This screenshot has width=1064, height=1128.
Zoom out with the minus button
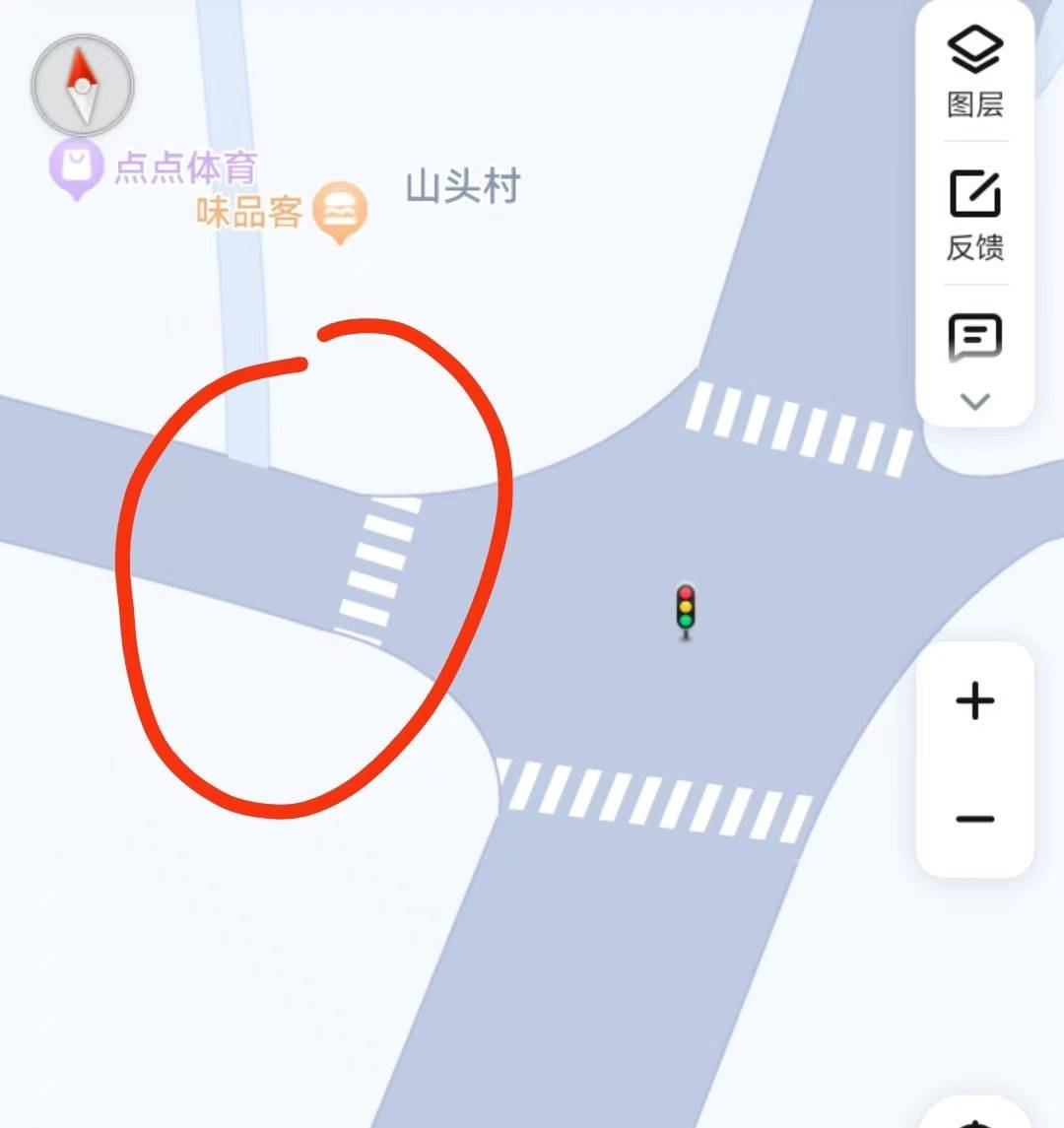pyautogui.click(x=975, y=819)
